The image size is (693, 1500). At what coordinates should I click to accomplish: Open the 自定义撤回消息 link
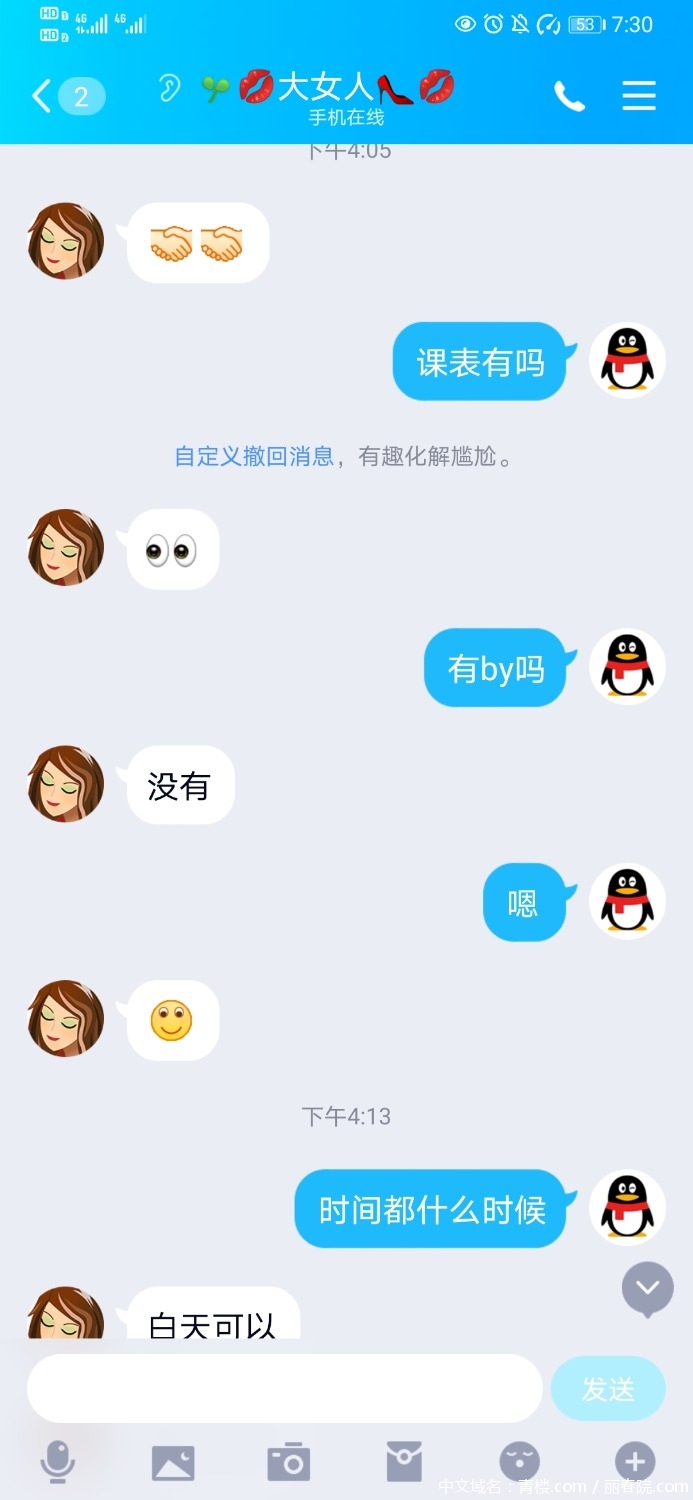[254, 457]
